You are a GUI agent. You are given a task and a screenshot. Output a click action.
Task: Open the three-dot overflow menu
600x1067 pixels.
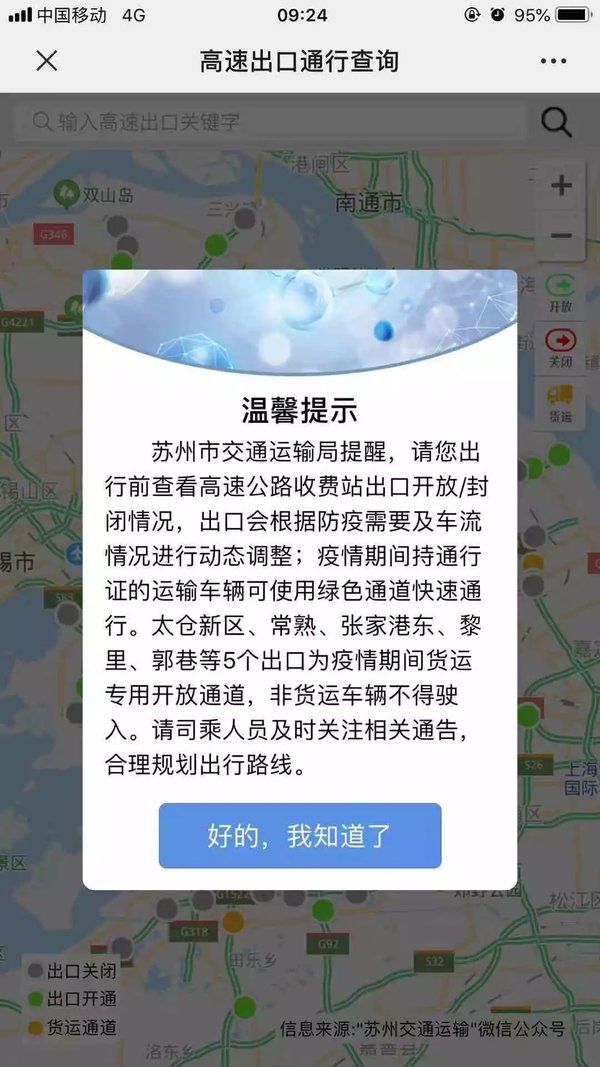(x=553, y=61)
